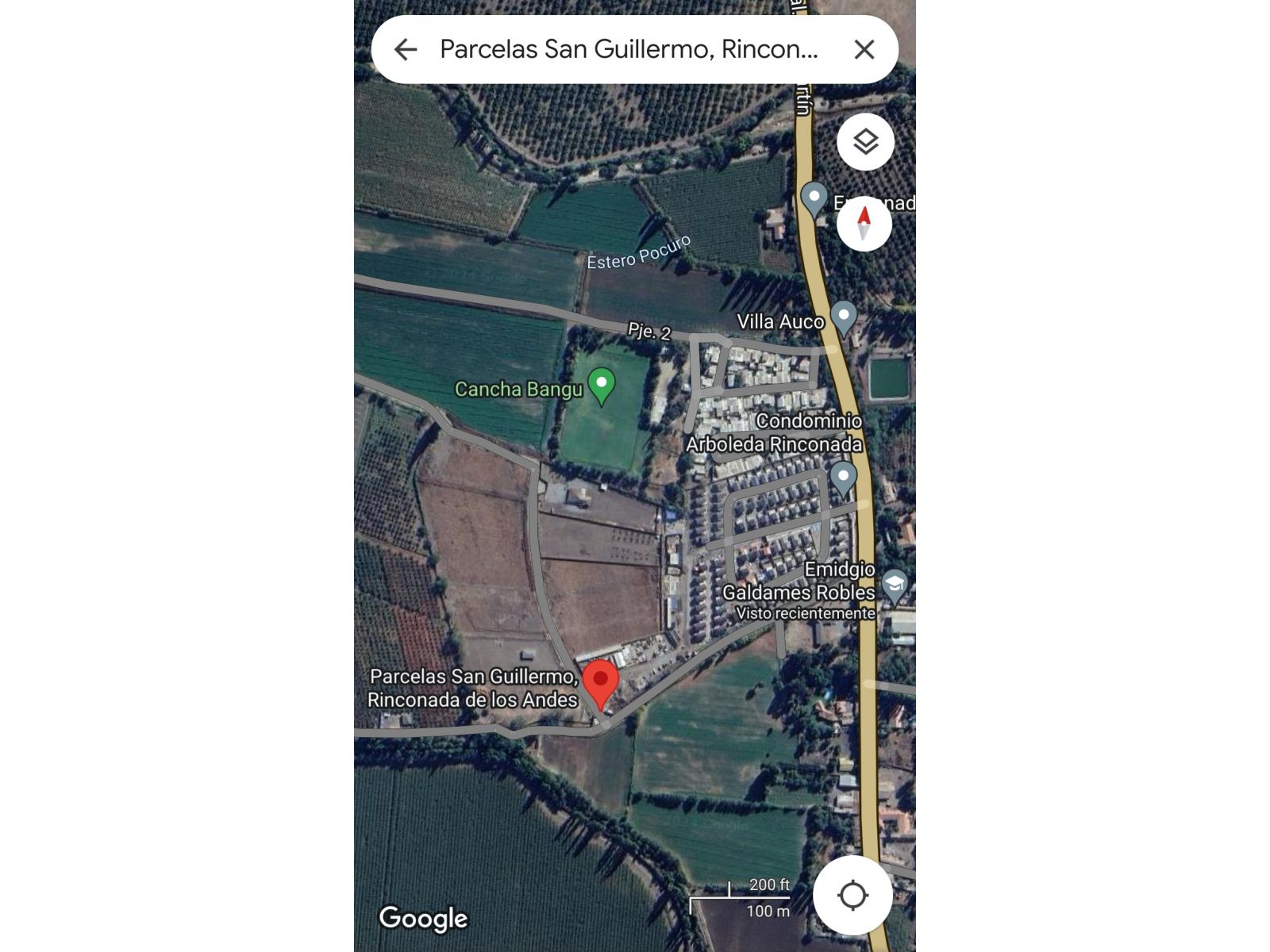Clear the Parcelas San Guillermo search

click(864, 50)
